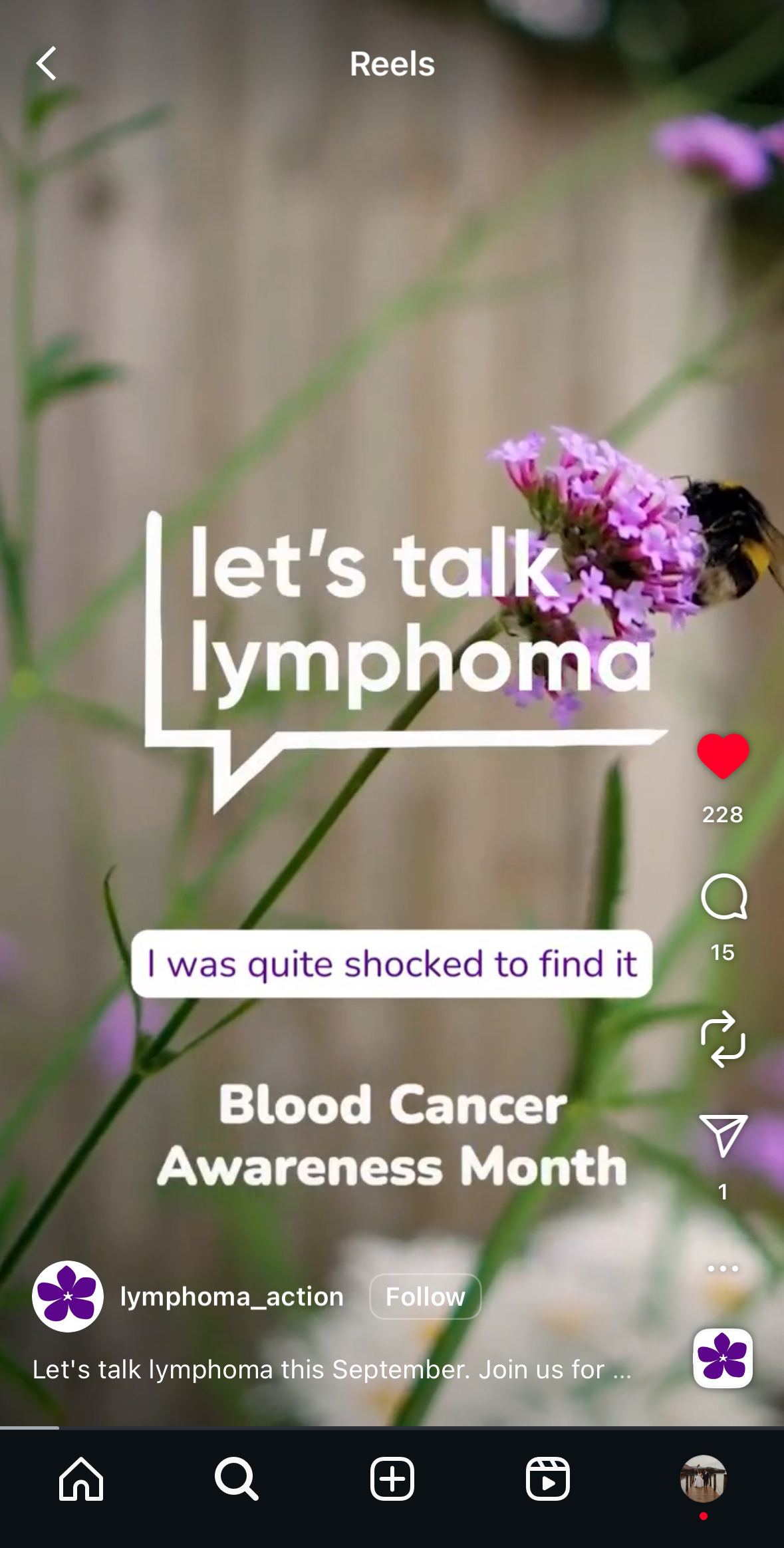Unlike this reel with the red heart
Screen dimensions: 784x1548
(x=723, y=756)
